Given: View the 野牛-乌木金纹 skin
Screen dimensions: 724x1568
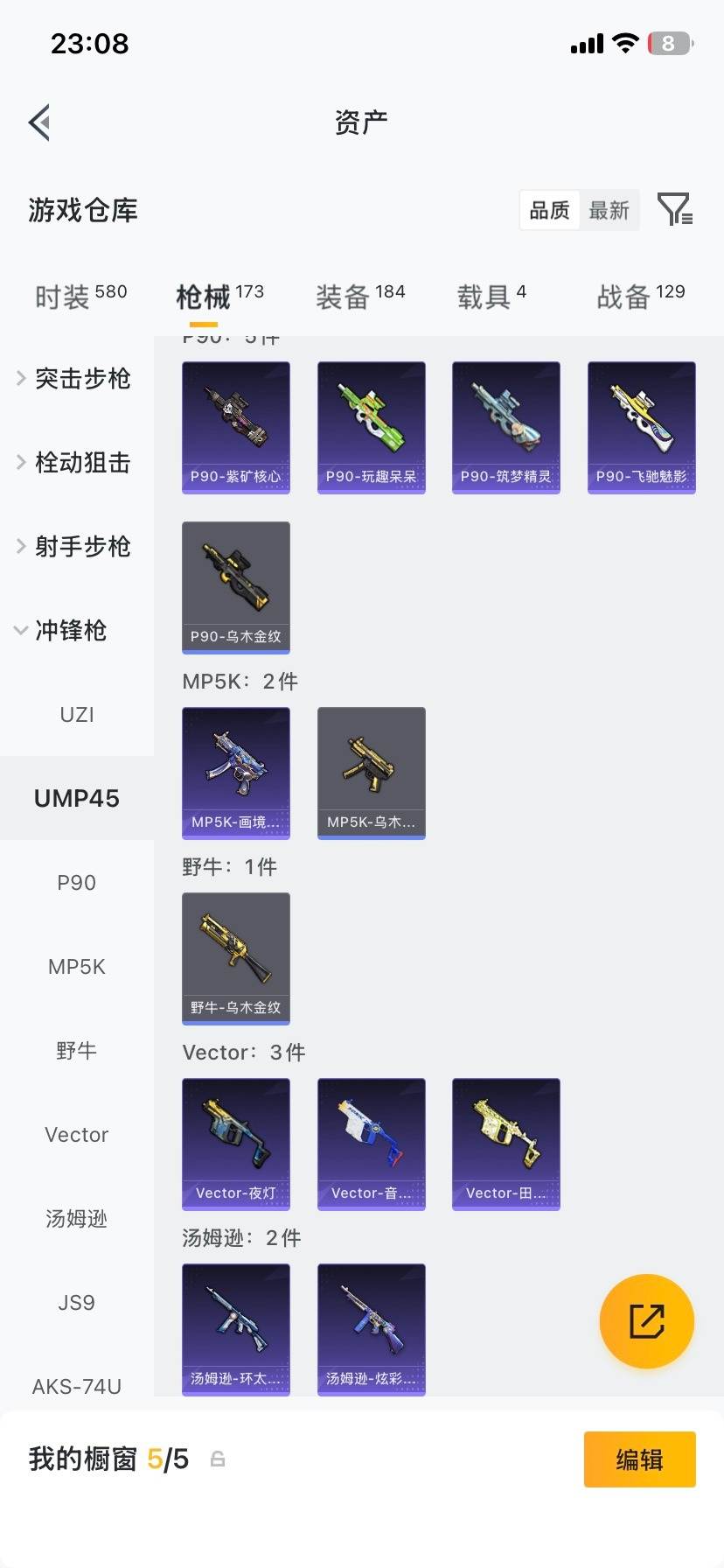Looking at the screenshot, I should 235,957.
